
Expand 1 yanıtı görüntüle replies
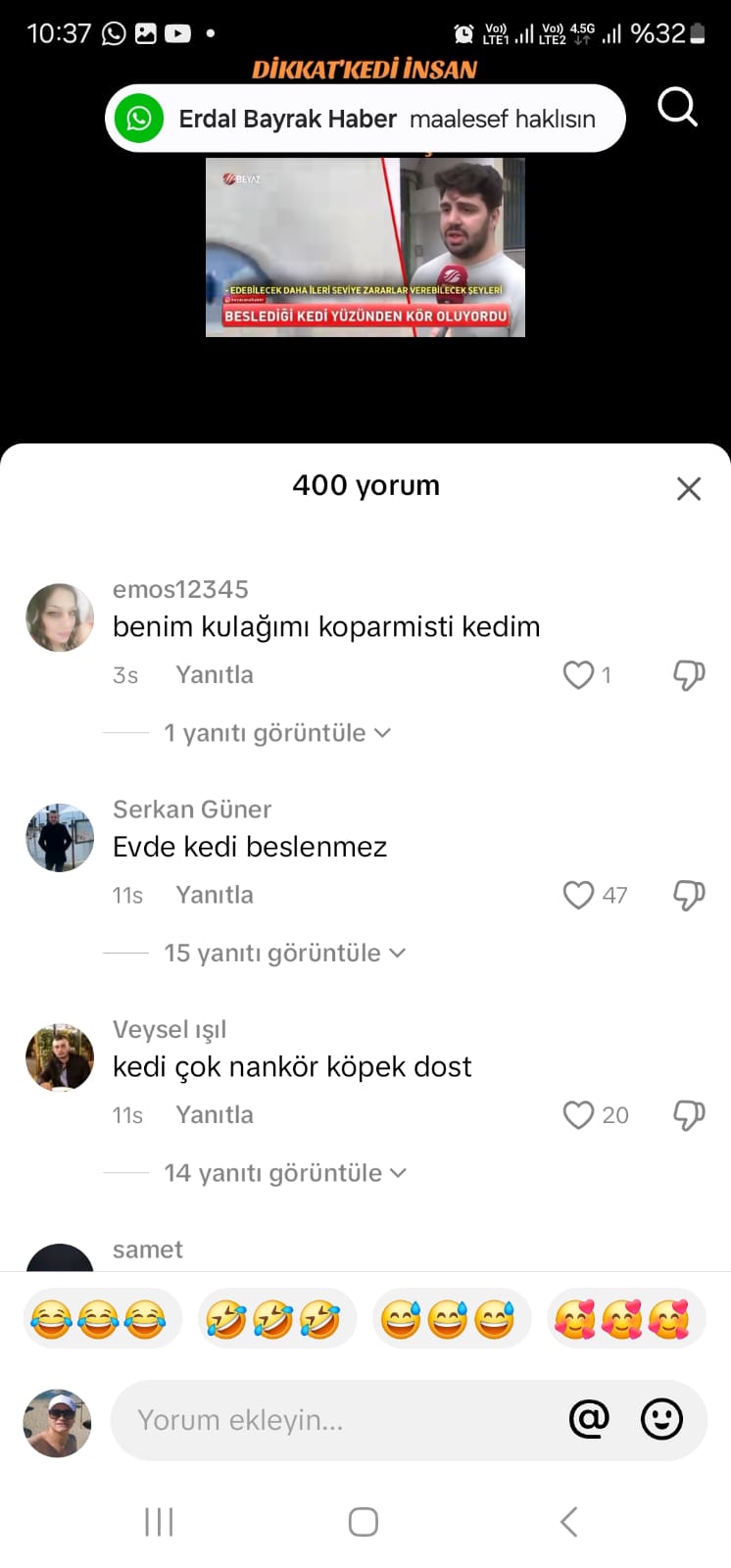click(276, 733)
